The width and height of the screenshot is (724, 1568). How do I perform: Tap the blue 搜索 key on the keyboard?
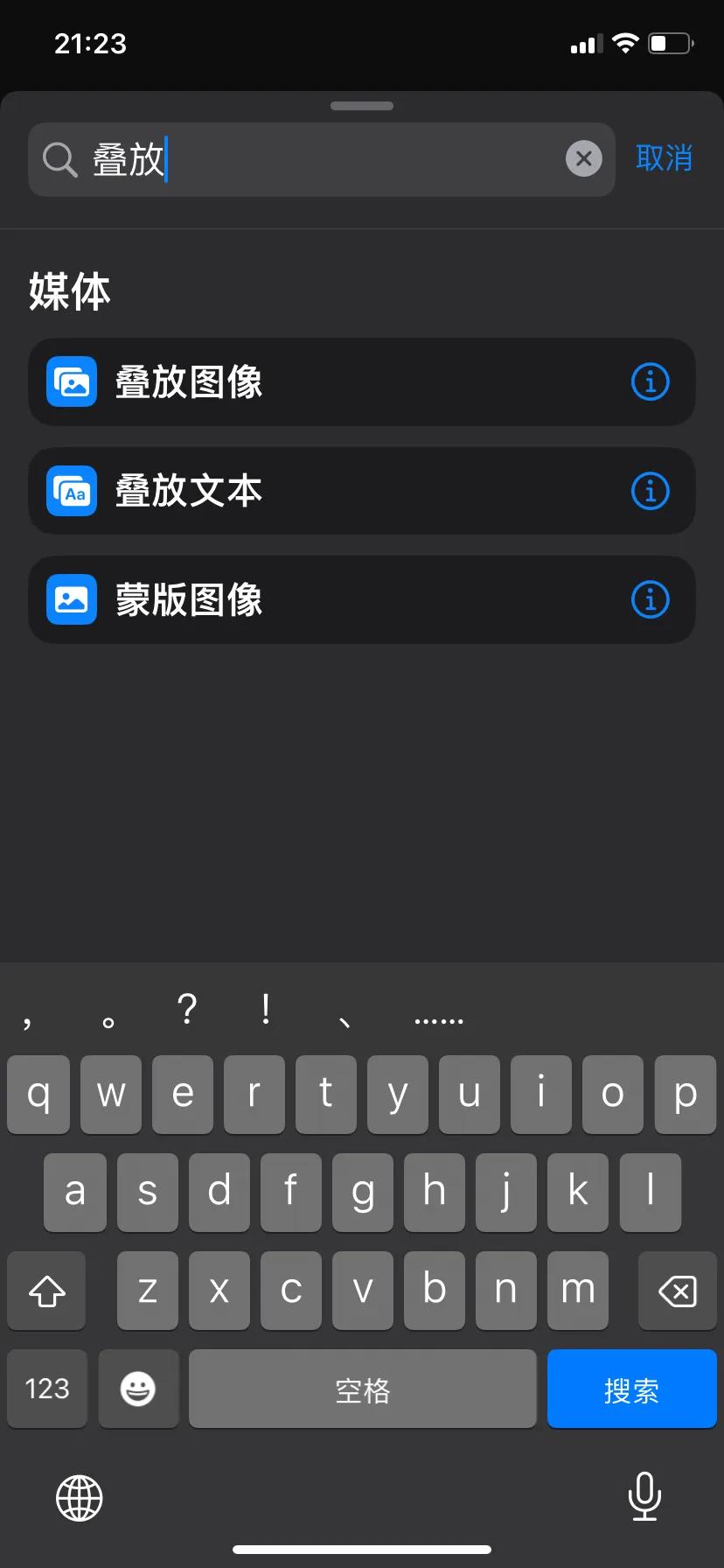[x=631, y=1389]
